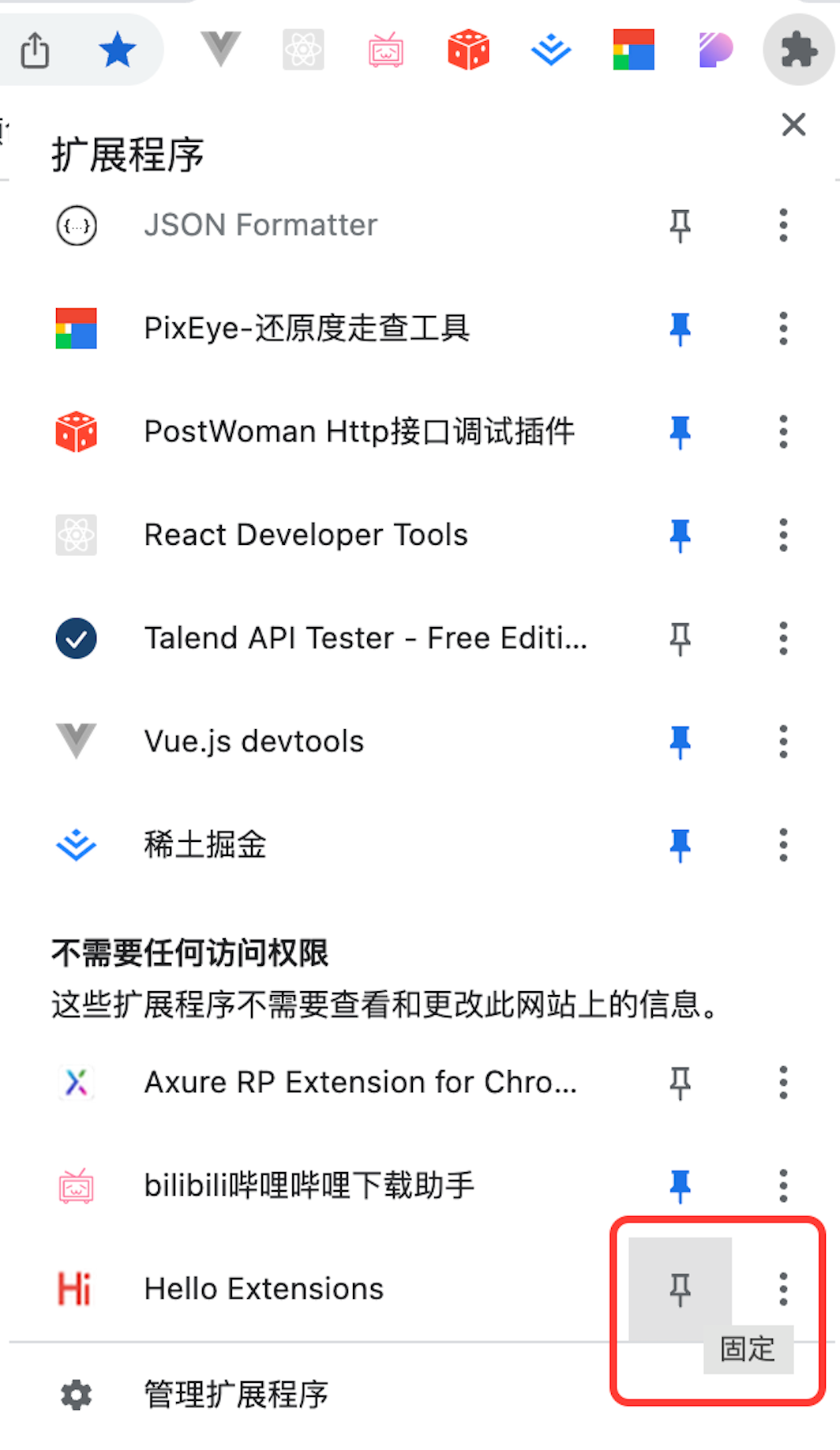Open more options for 稀土掘金
Screen dimensions: 840x1450
(783, 845)
